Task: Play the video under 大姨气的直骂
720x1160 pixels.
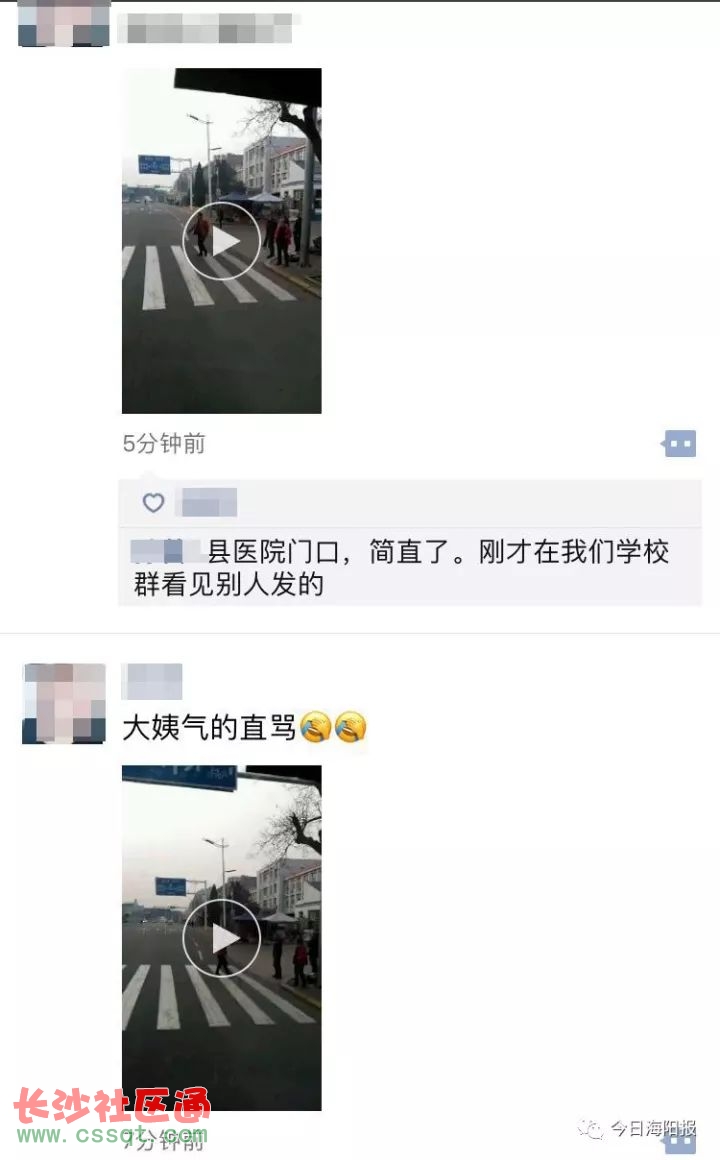Action: [x=222, y=937]
